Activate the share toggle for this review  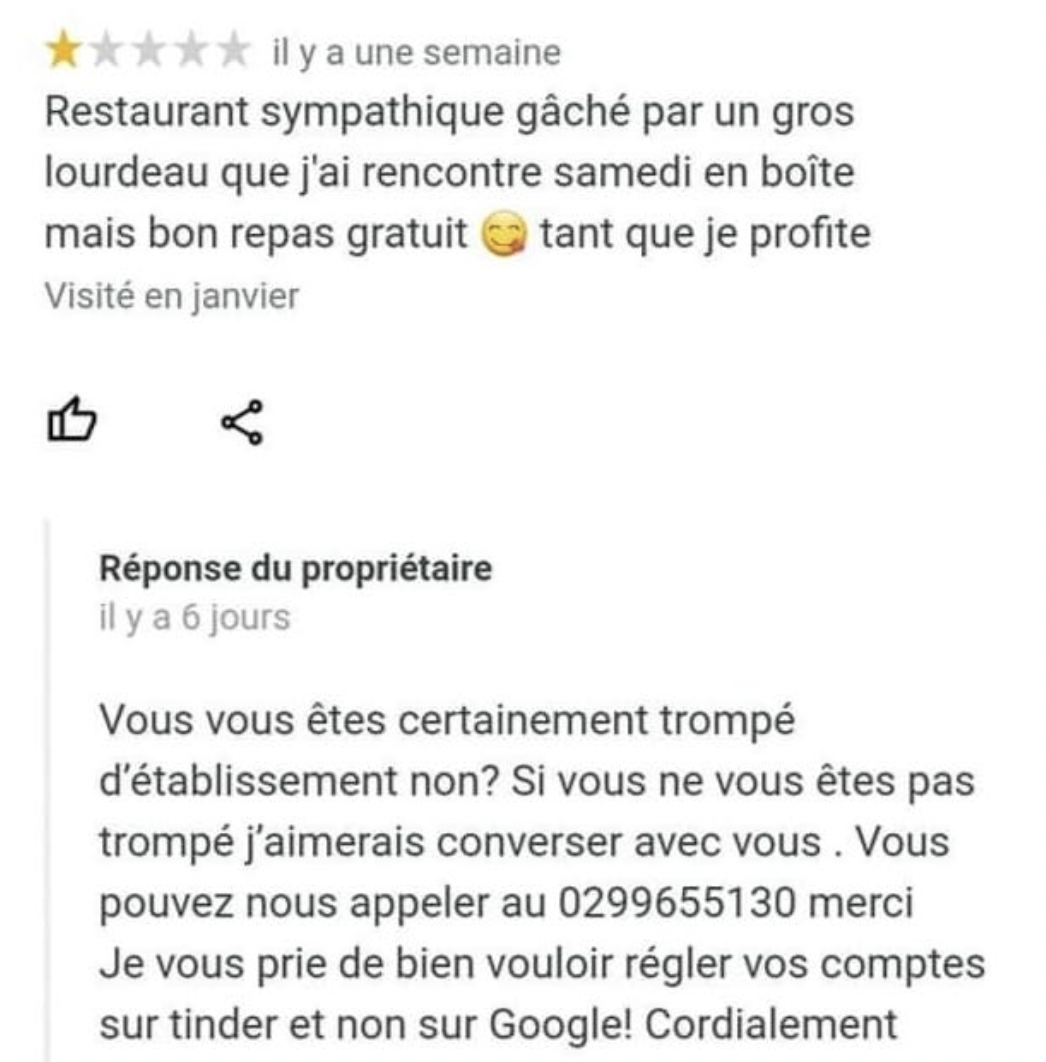pos(244,420)
